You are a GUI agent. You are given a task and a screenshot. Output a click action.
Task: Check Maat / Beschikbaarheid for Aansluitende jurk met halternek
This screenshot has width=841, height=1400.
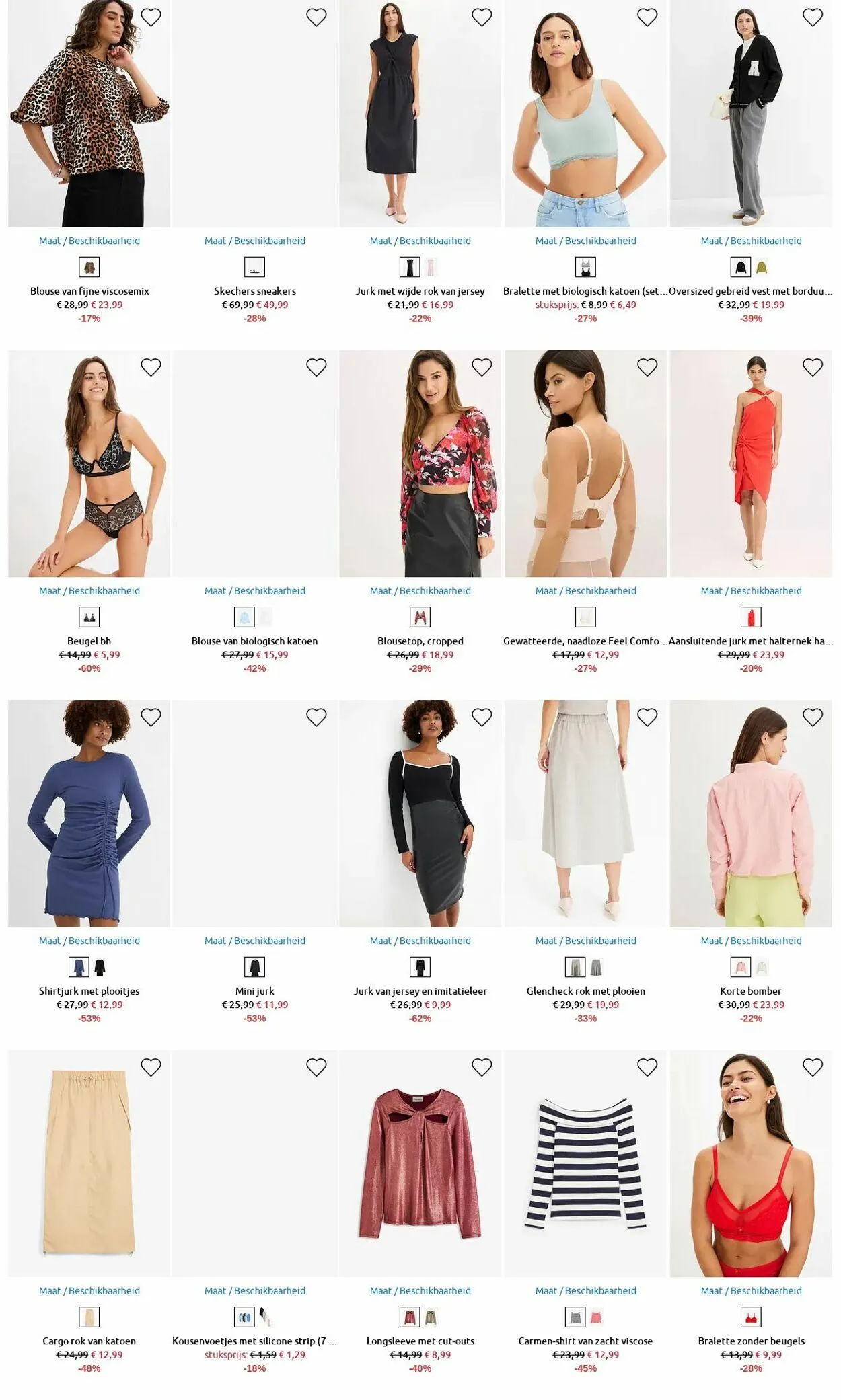[x=752, y=591]
